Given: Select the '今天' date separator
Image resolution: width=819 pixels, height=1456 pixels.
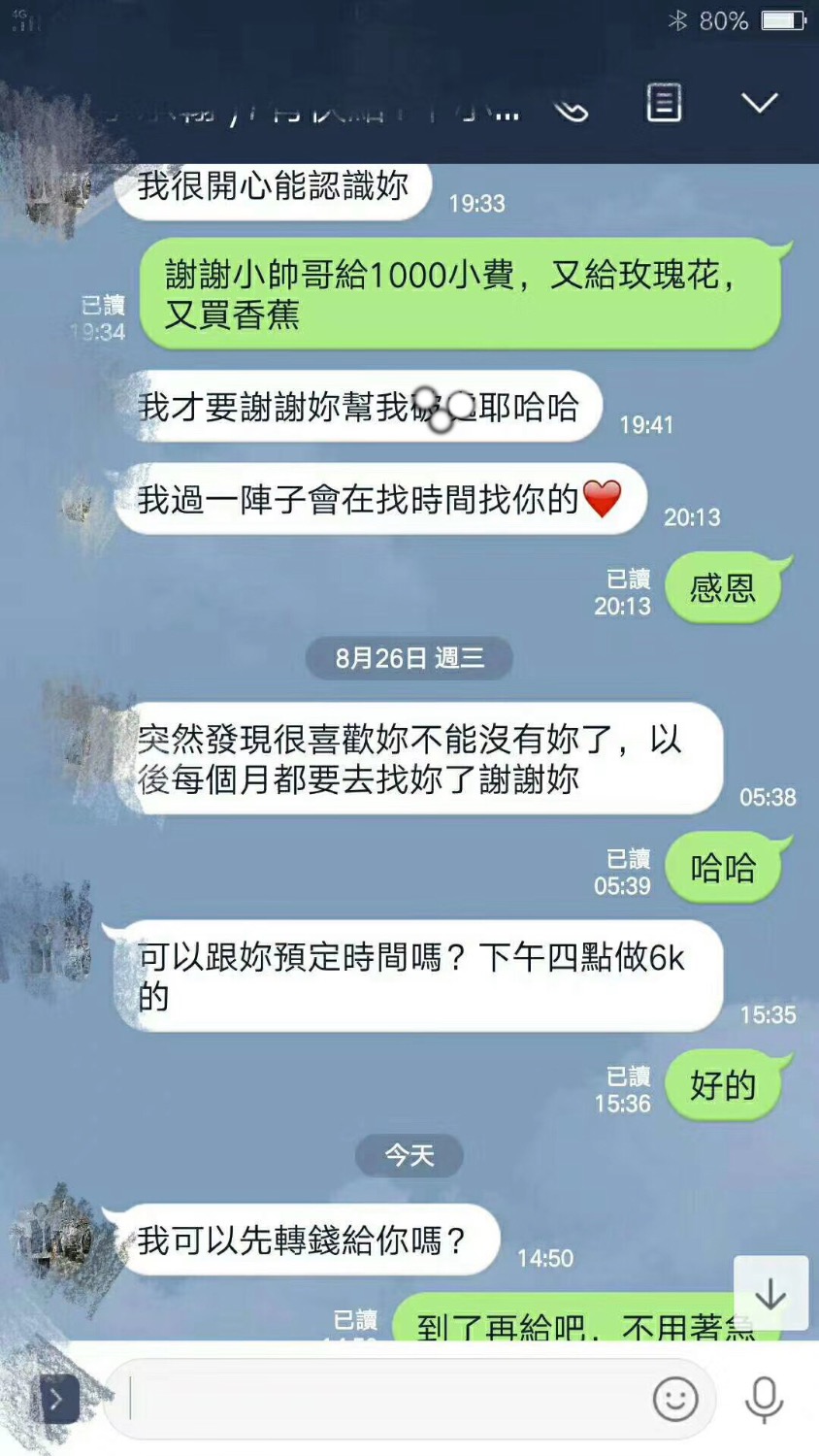Looking at the screenshot, I should coord(409,1155).
